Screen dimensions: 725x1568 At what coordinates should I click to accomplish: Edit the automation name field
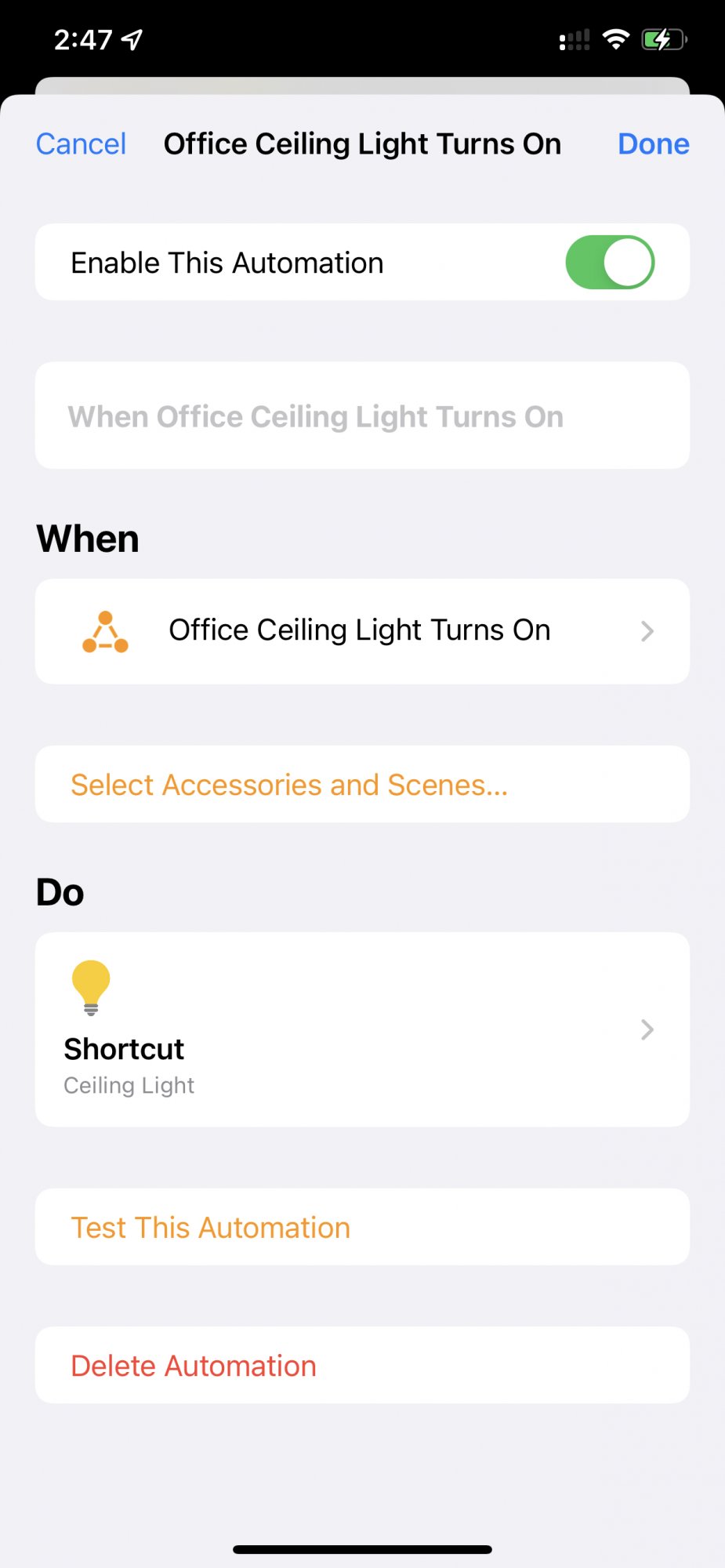362,416
